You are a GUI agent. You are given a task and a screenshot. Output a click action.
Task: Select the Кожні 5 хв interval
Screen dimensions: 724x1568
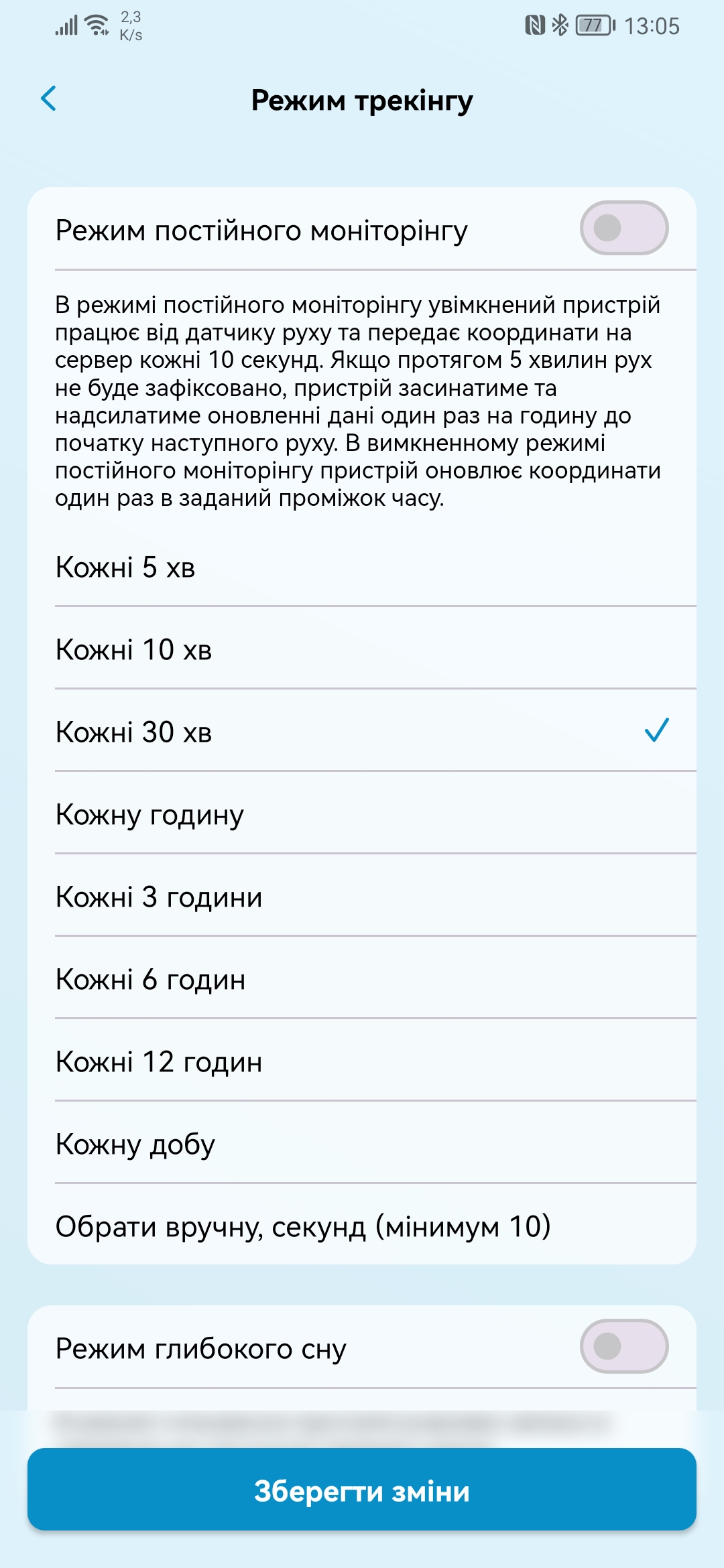point(362,567)
